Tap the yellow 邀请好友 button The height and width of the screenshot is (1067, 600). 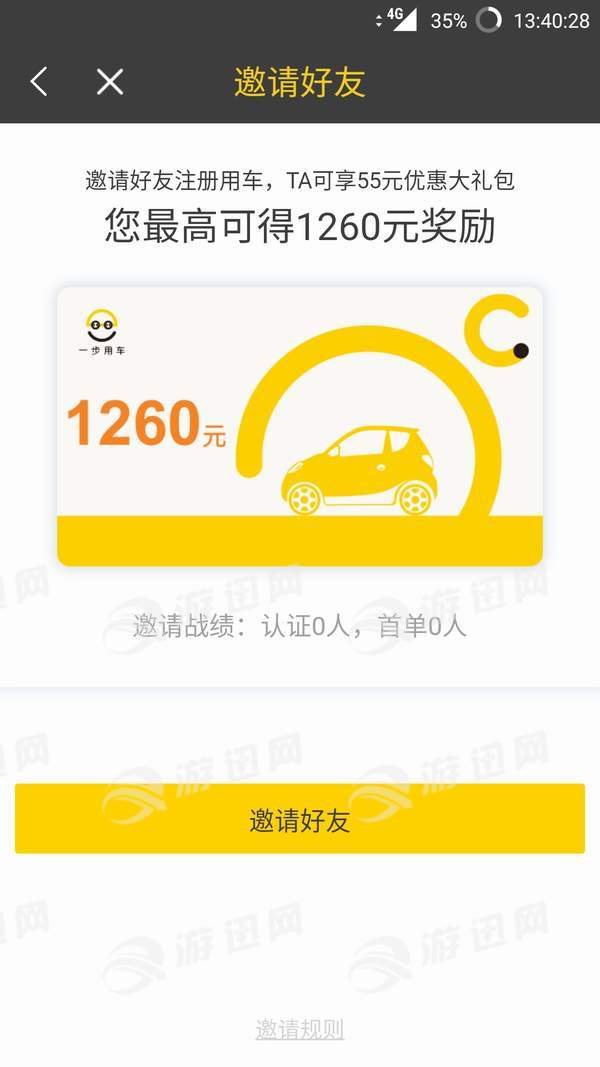click(x=300, y=819)
